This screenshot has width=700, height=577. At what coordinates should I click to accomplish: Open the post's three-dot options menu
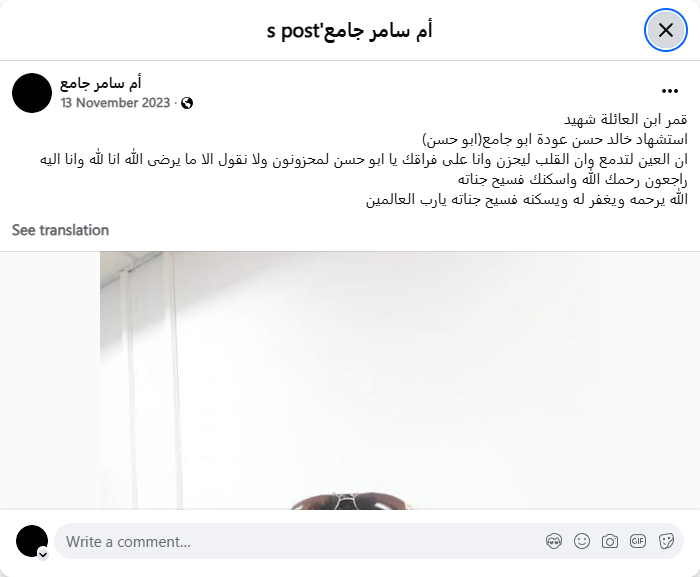670,90
